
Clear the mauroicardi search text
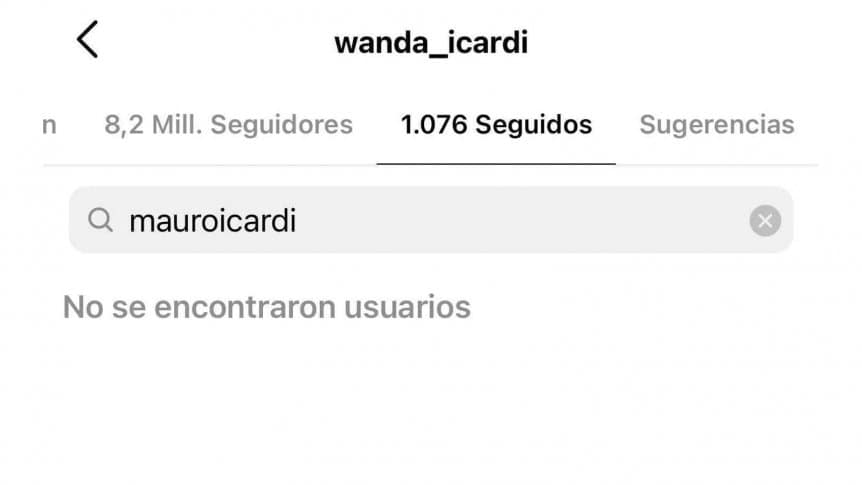[765, 220]
